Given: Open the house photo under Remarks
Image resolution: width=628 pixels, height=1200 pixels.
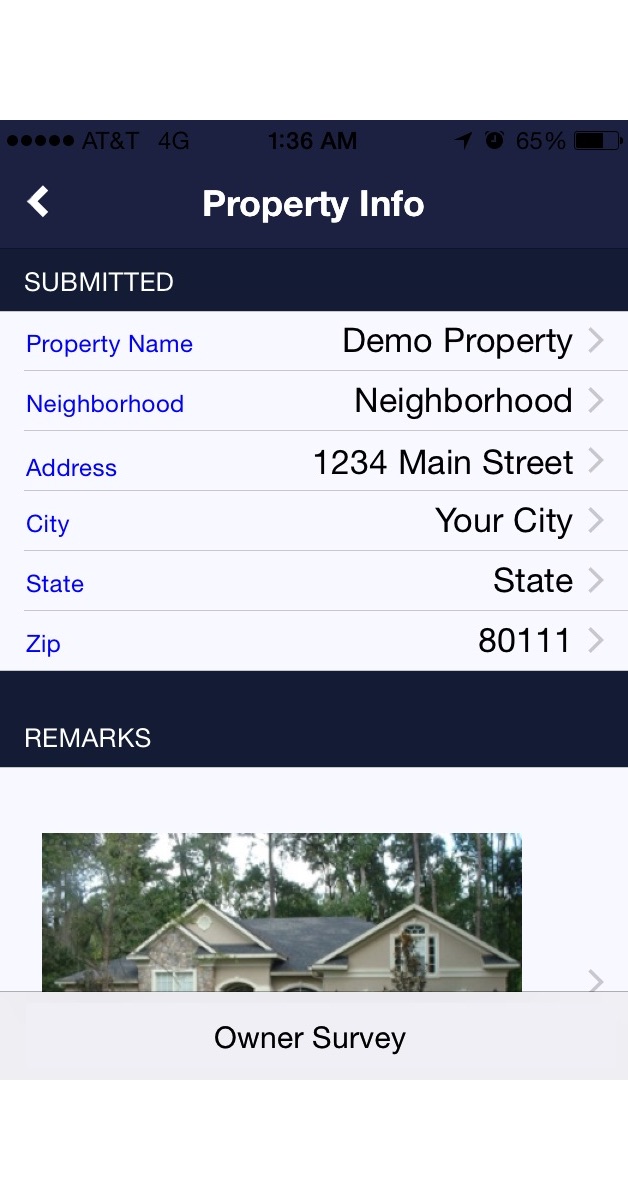Looking at the screenshot, I should (x=281, y=911).
